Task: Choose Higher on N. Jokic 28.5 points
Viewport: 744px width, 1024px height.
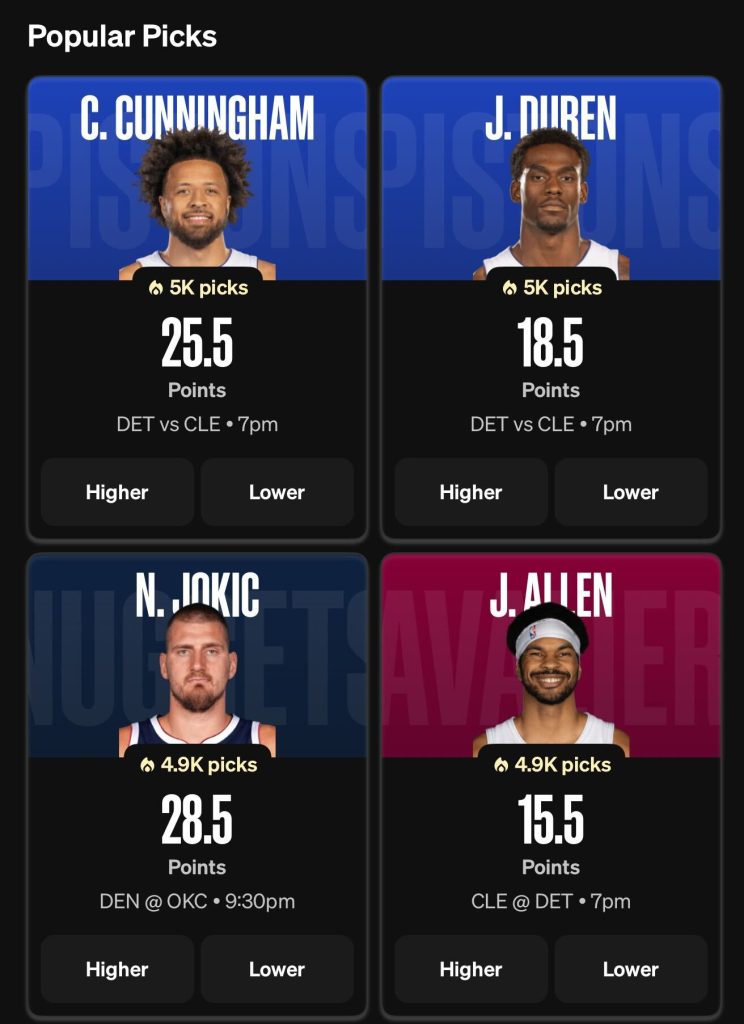Action: (x=117, y=969)
